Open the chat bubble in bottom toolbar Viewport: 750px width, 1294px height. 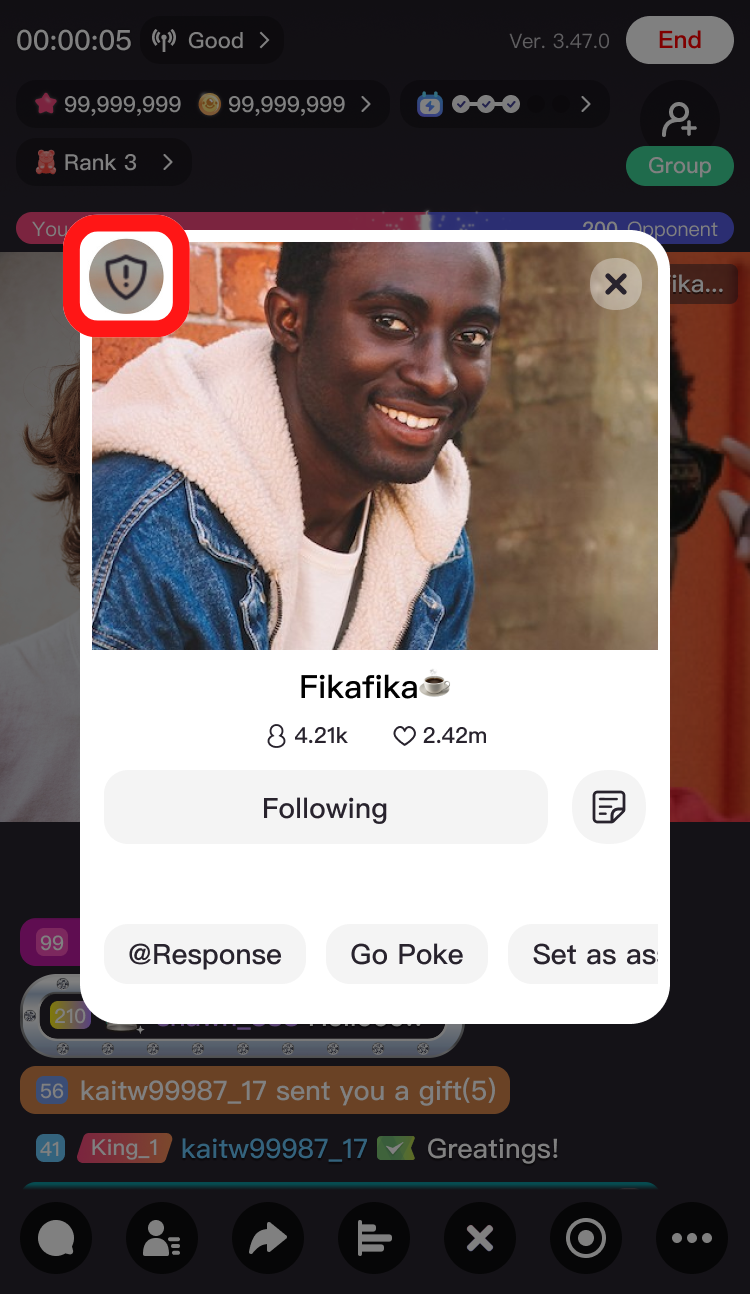[x=56, y=1239]
